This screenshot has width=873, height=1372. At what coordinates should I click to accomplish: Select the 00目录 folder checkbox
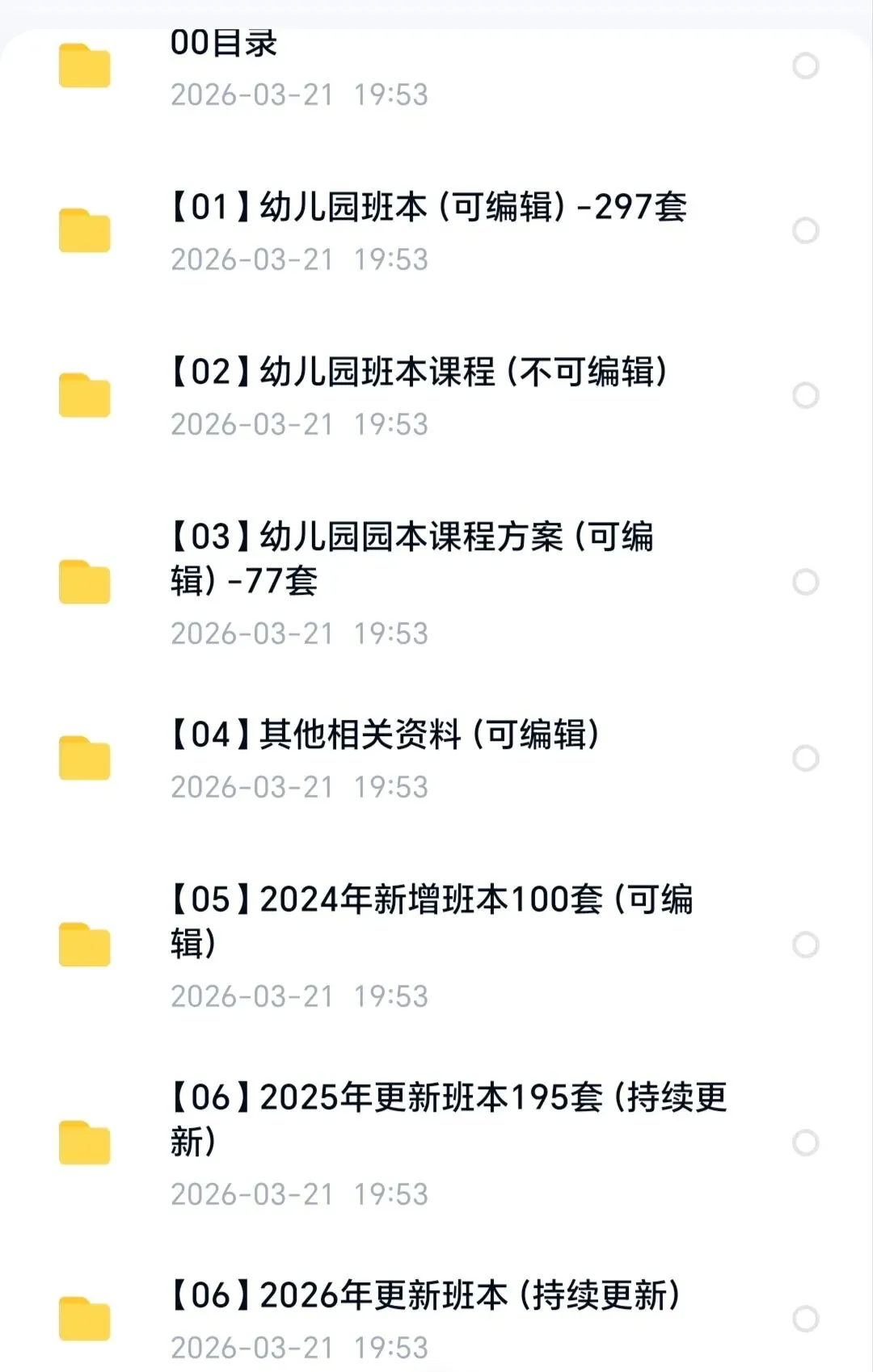805,66
